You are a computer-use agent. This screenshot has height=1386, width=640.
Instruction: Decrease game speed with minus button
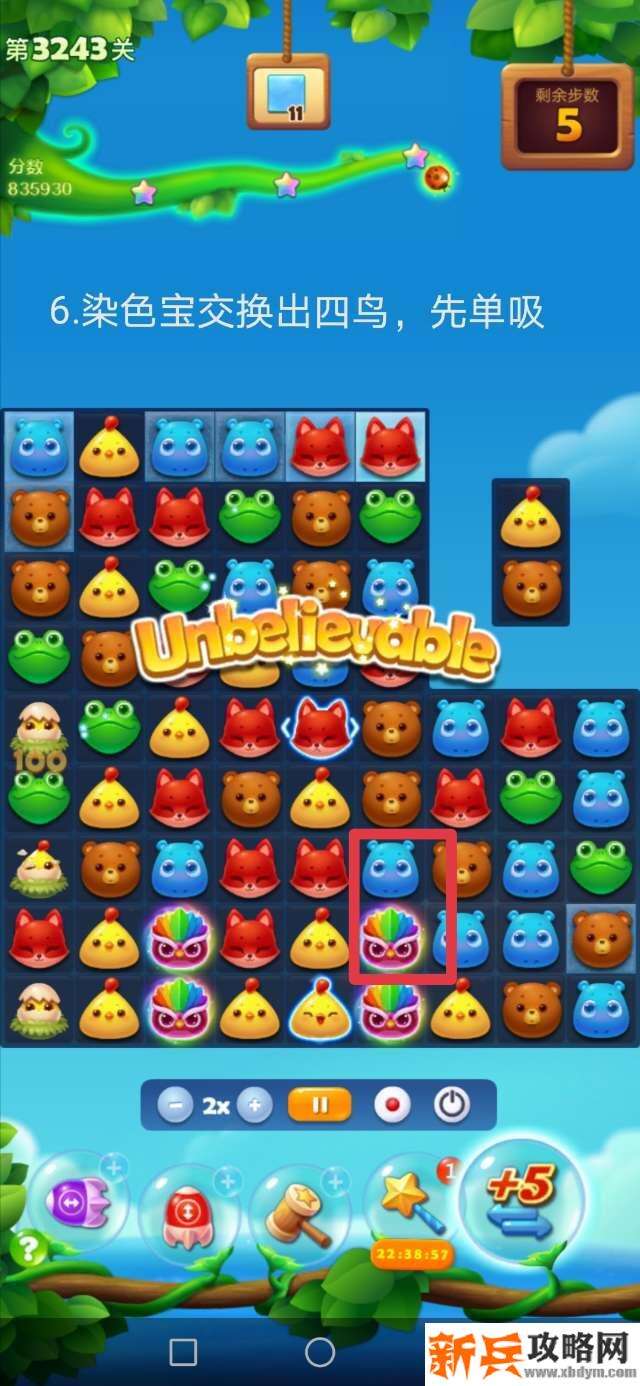pos(175,1106)
